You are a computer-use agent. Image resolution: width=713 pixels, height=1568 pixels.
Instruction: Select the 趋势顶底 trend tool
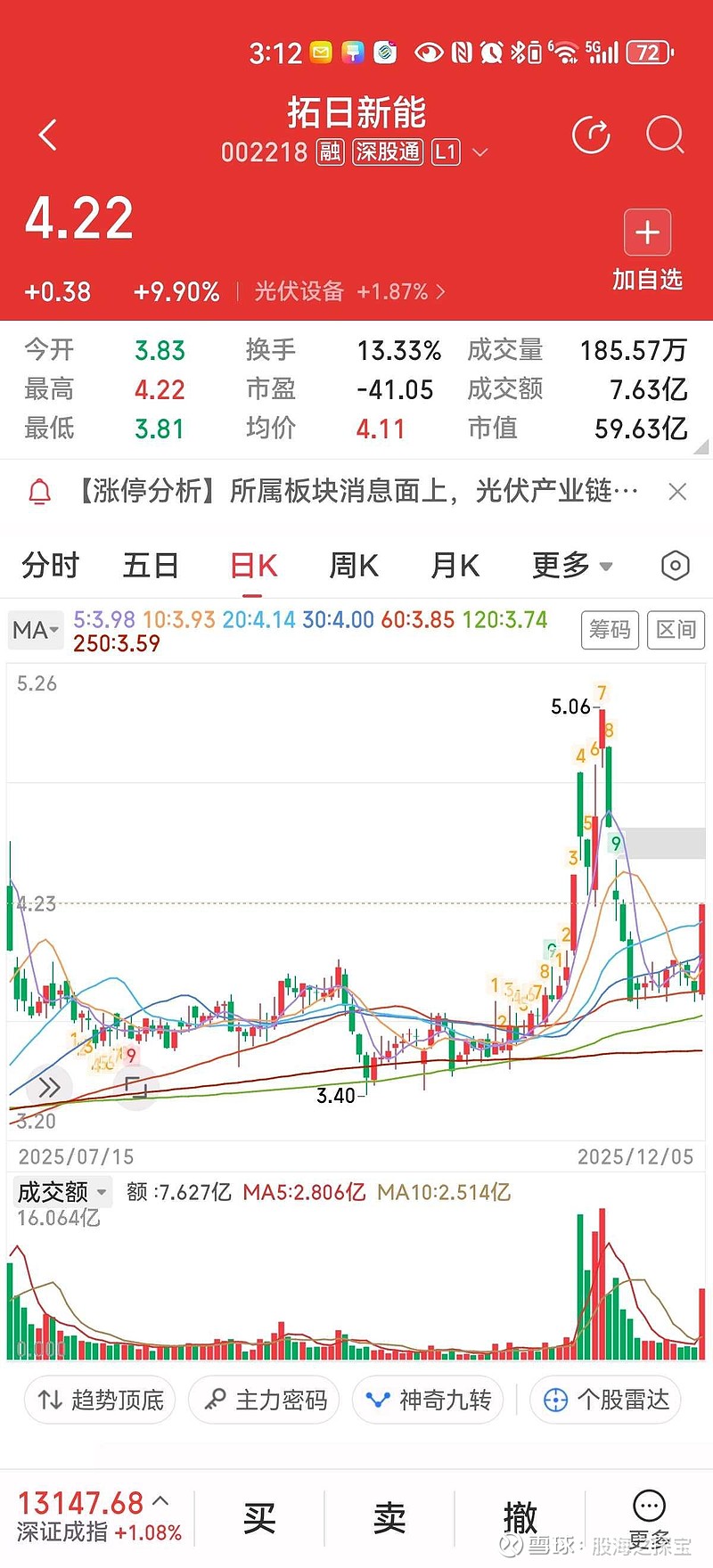(99, 1400)
